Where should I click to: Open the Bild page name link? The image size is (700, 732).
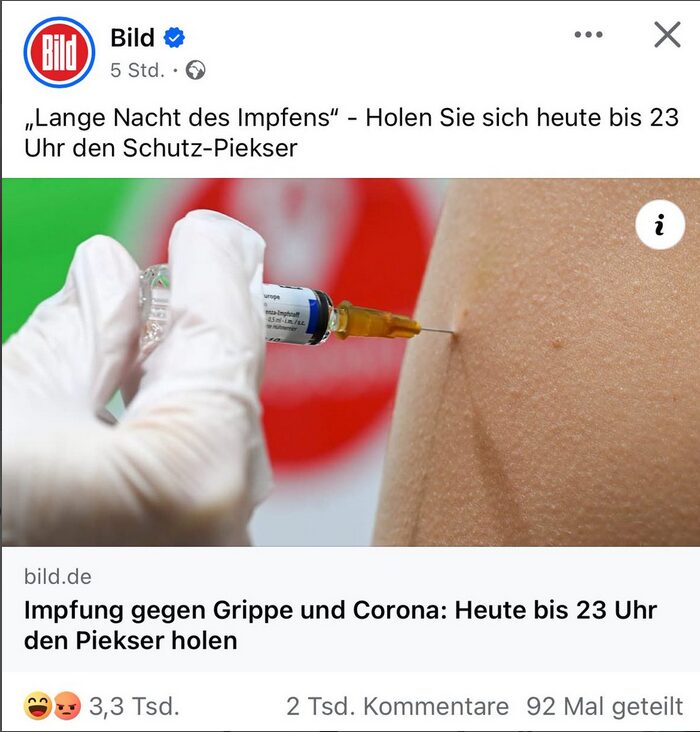(x=132, y=38)
